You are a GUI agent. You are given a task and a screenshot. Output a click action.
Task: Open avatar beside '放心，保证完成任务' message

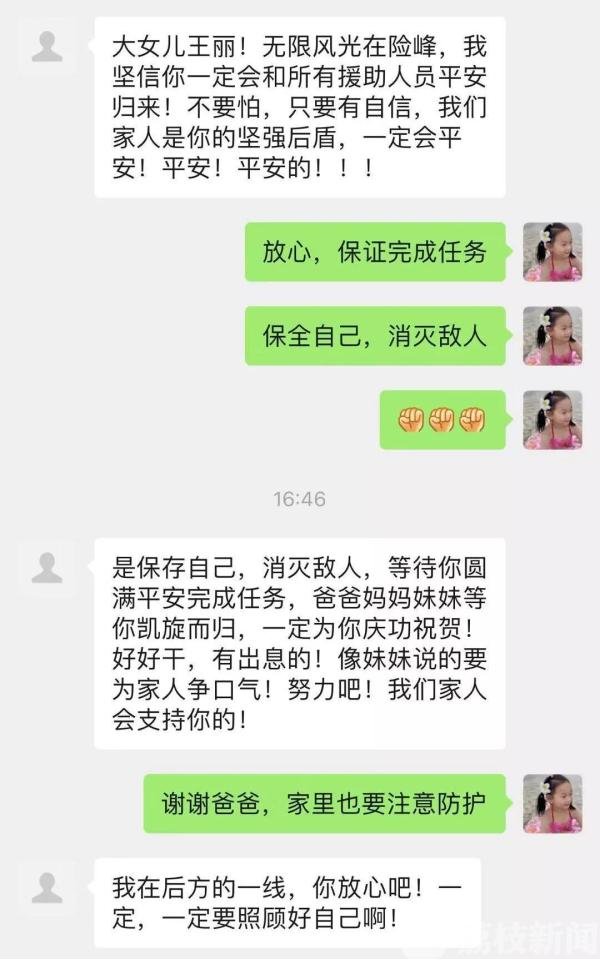[x=552, y=251]
